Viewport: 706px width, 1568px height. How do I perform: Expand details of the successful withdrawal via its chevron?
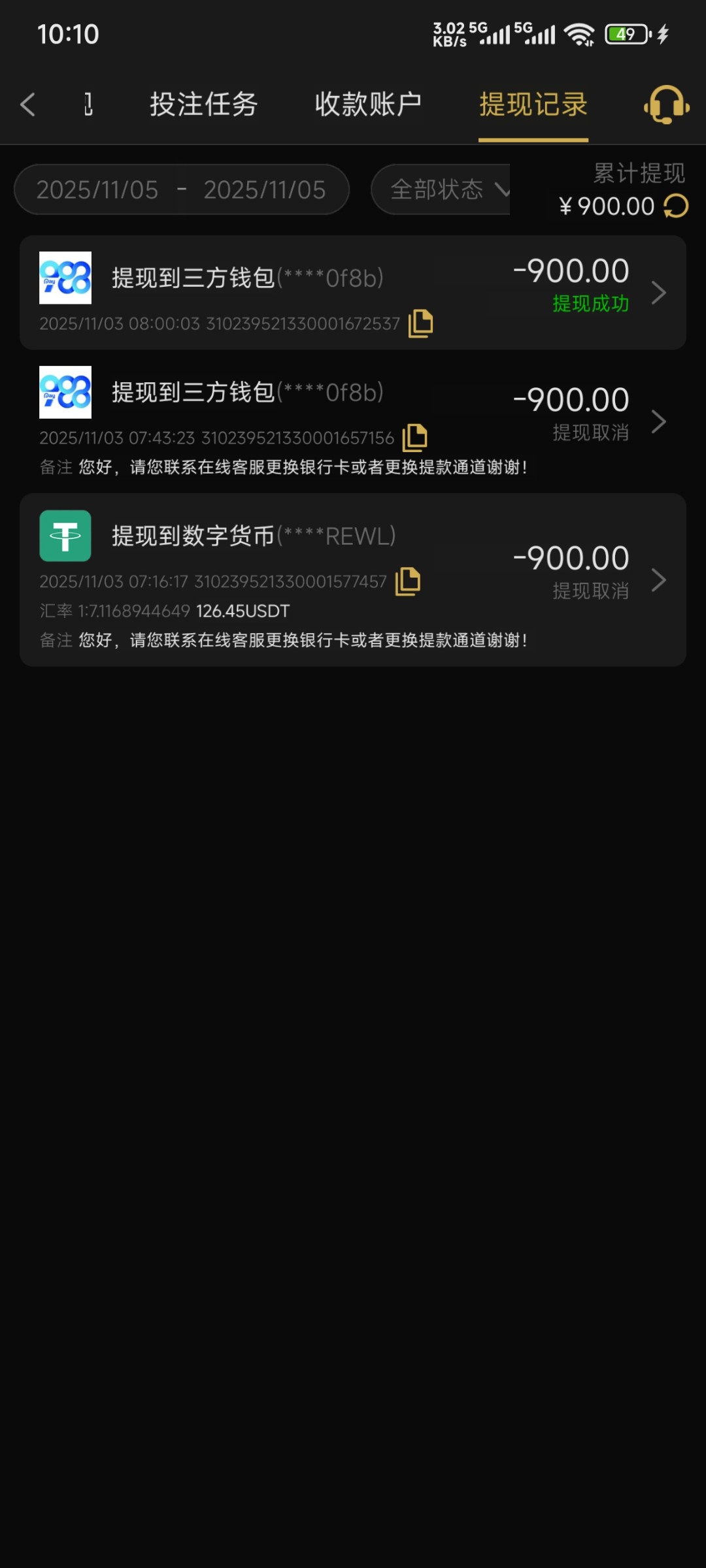pyautogui.click(x=659, y=293)
